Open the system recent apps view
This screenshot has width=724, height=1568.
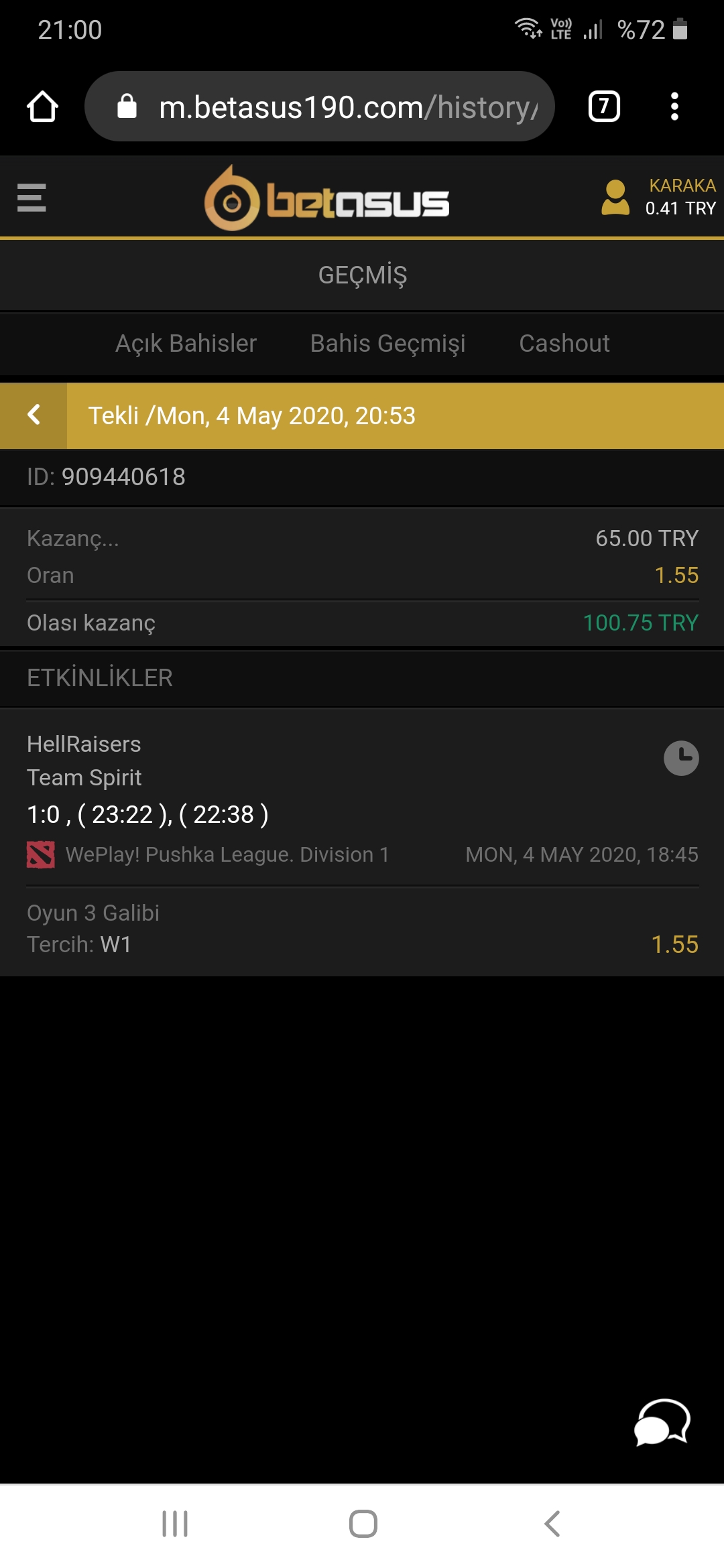175,1523
